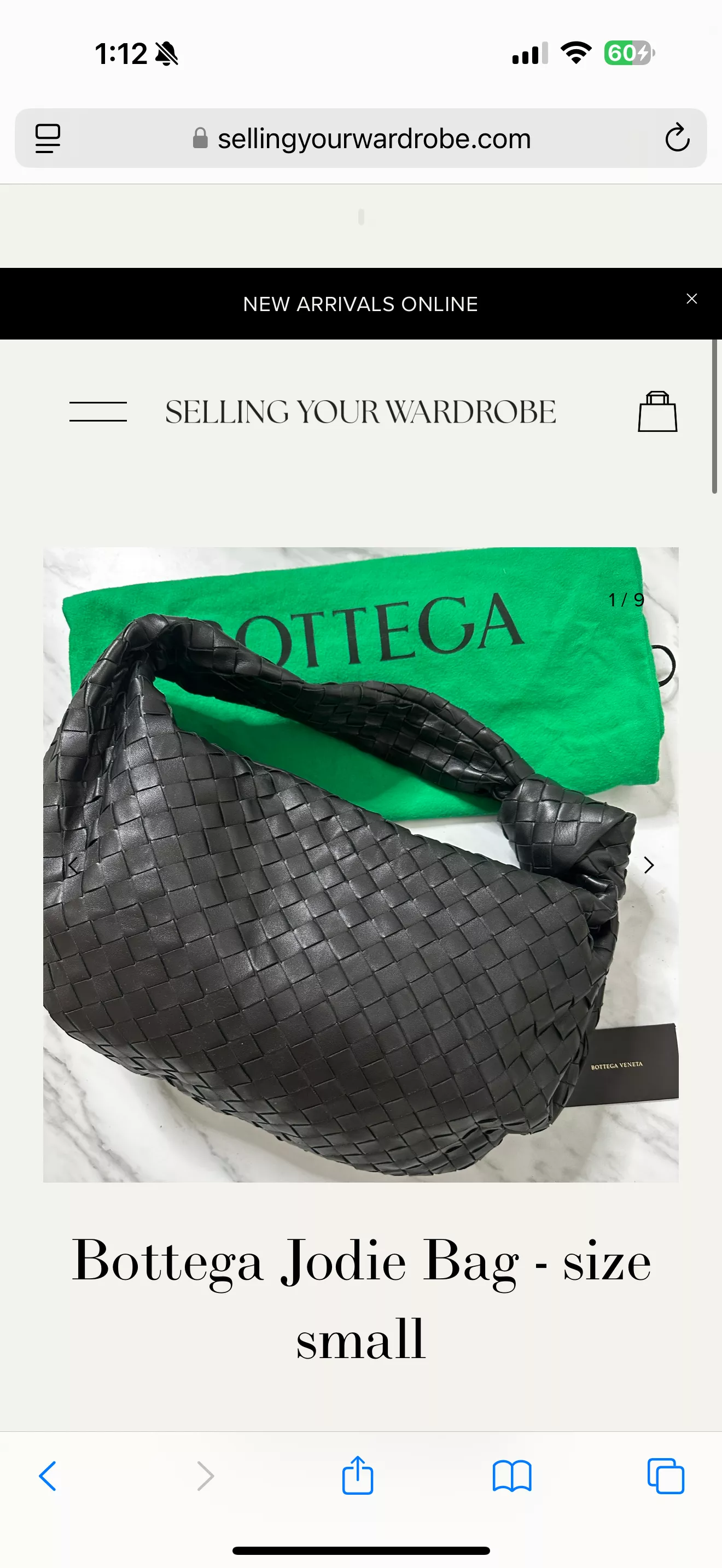View all open Safari tabs

665,1476
